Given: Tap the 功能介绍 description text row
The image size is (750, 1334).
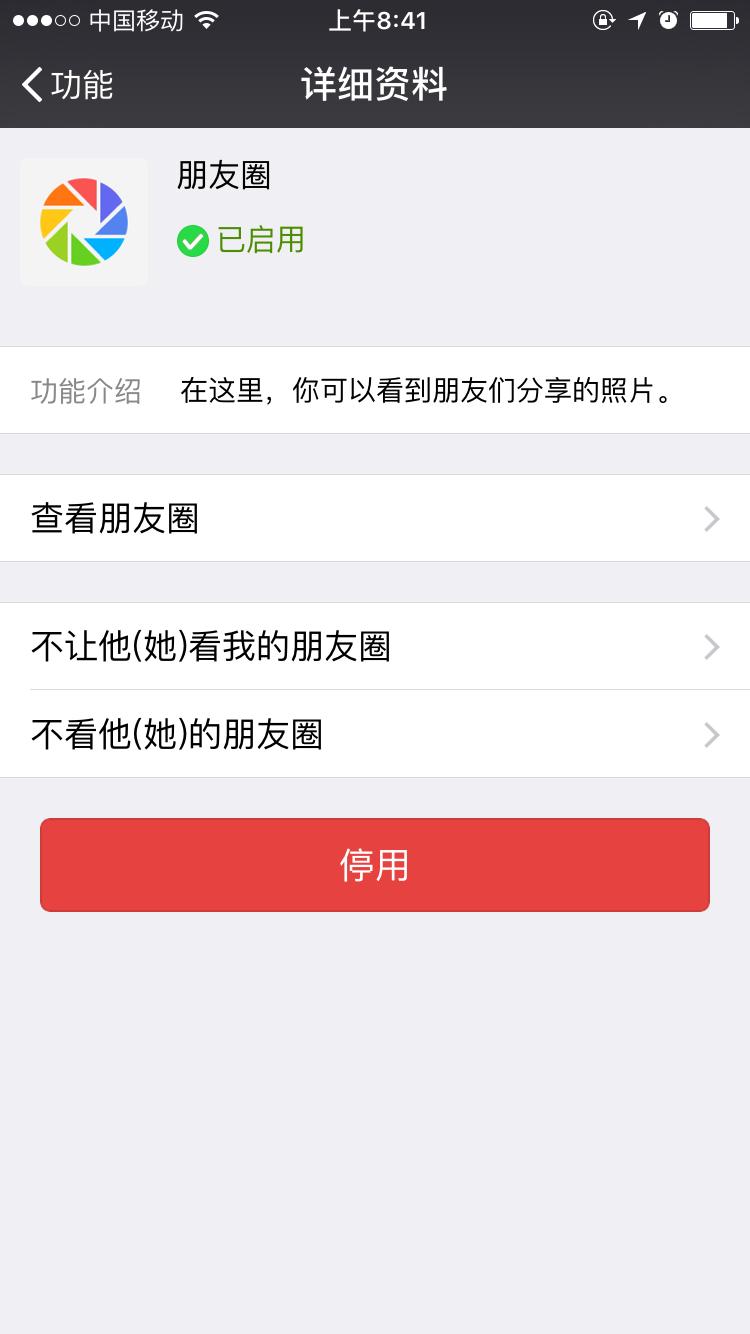Looking at the screenshot, I should pyautogui.click(x=86, y=390).
